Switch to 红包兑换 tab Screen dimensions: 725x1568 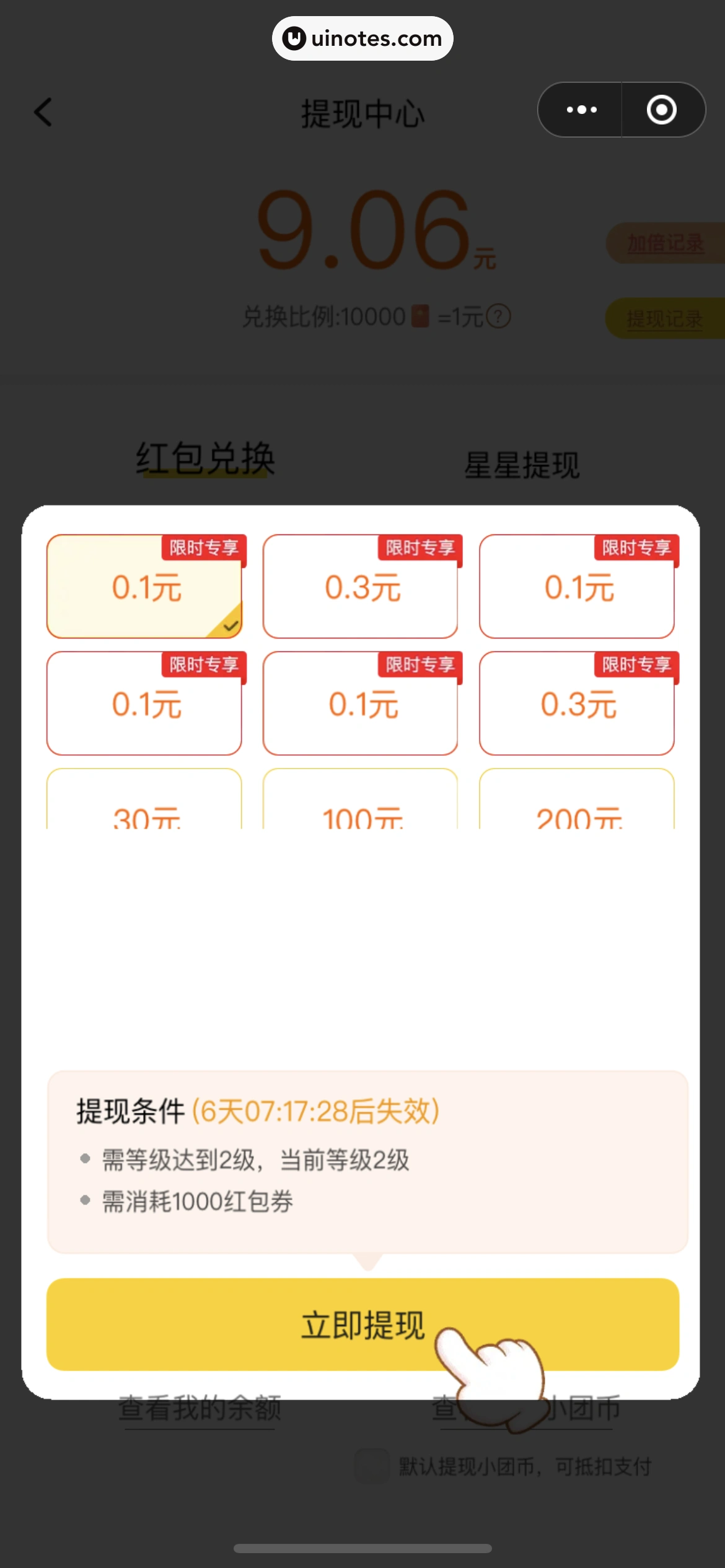[x=204, y=460]
